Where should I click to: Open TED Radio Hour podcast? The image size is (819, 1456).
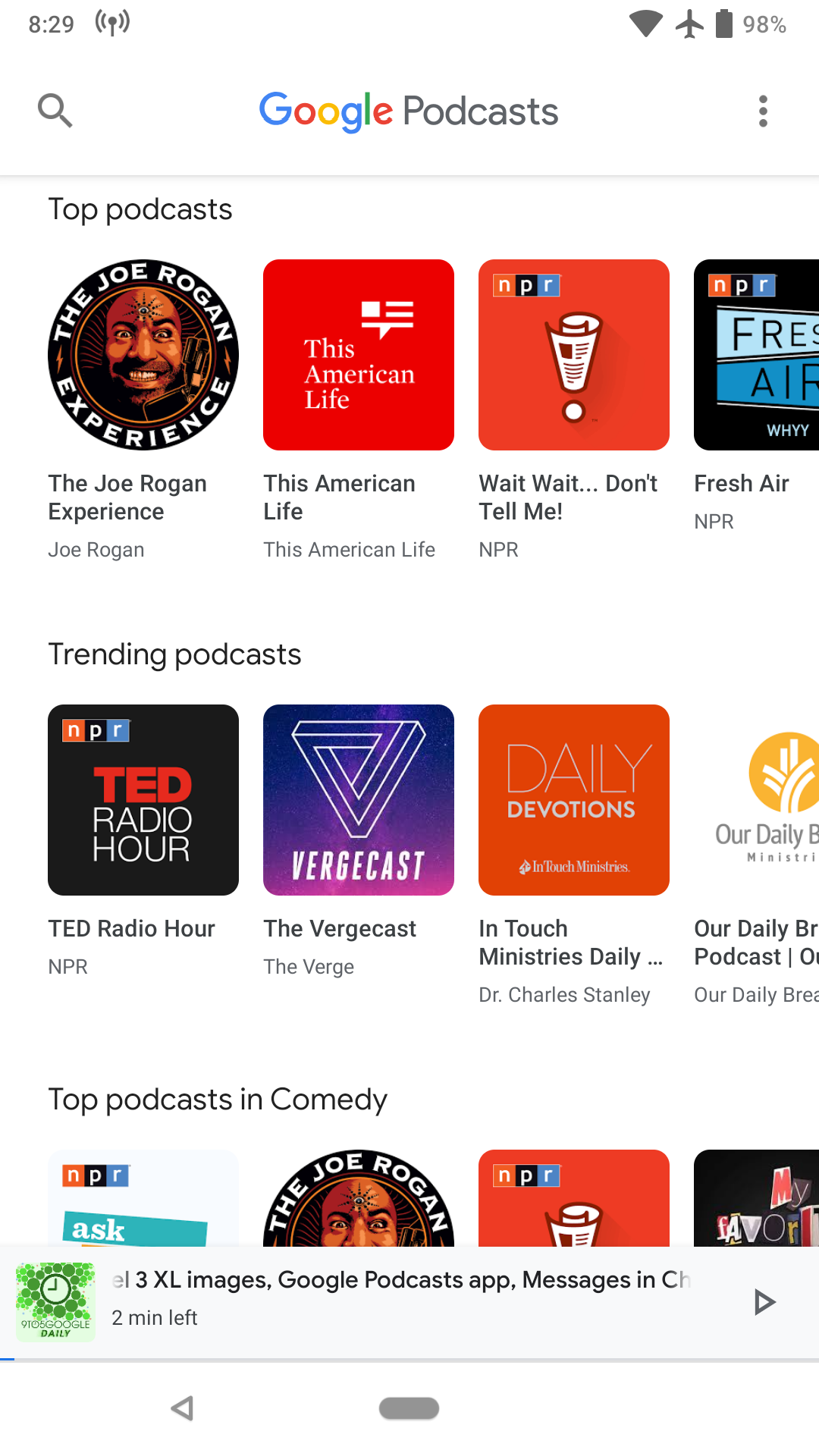(x=143, y=800)
